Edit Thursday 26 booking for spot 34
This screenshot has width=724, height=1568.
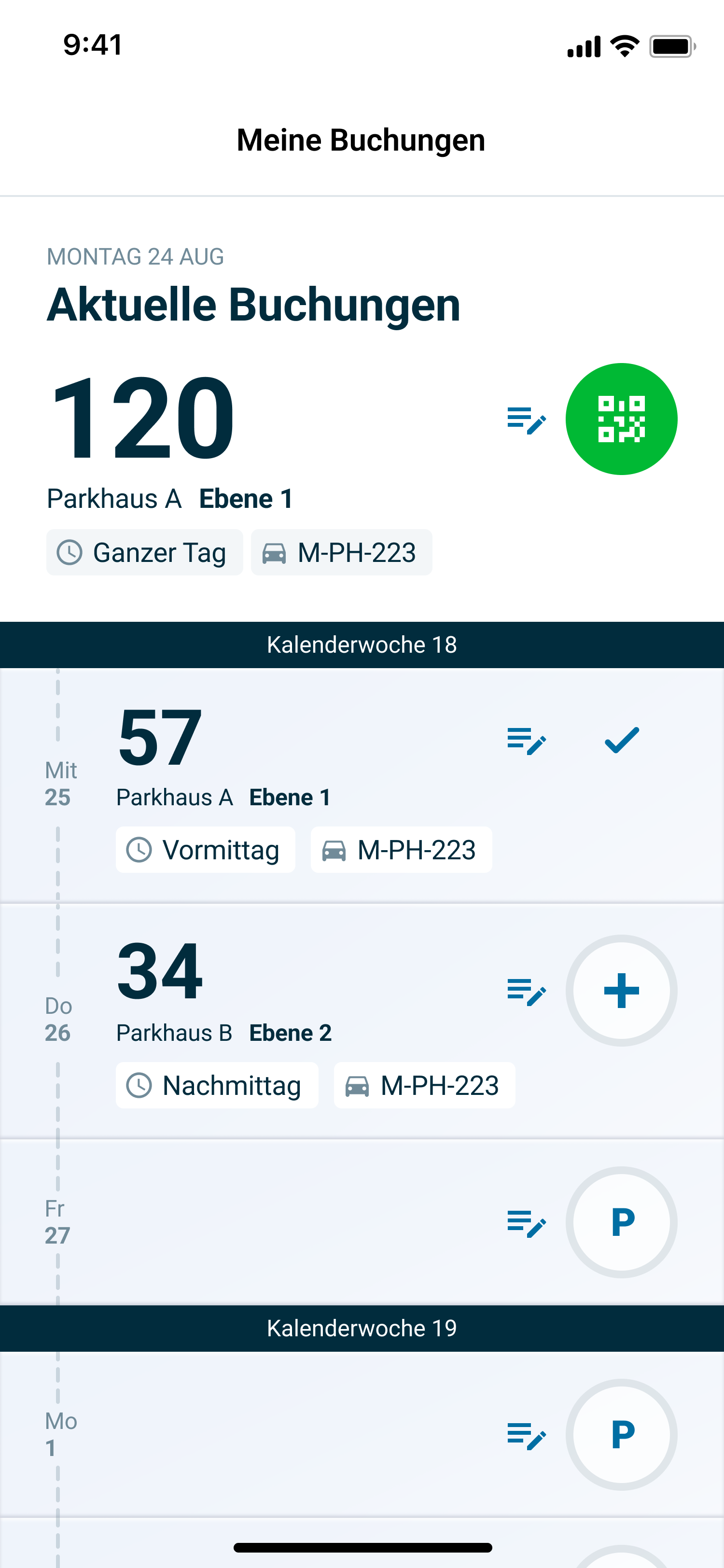[526, 992]
